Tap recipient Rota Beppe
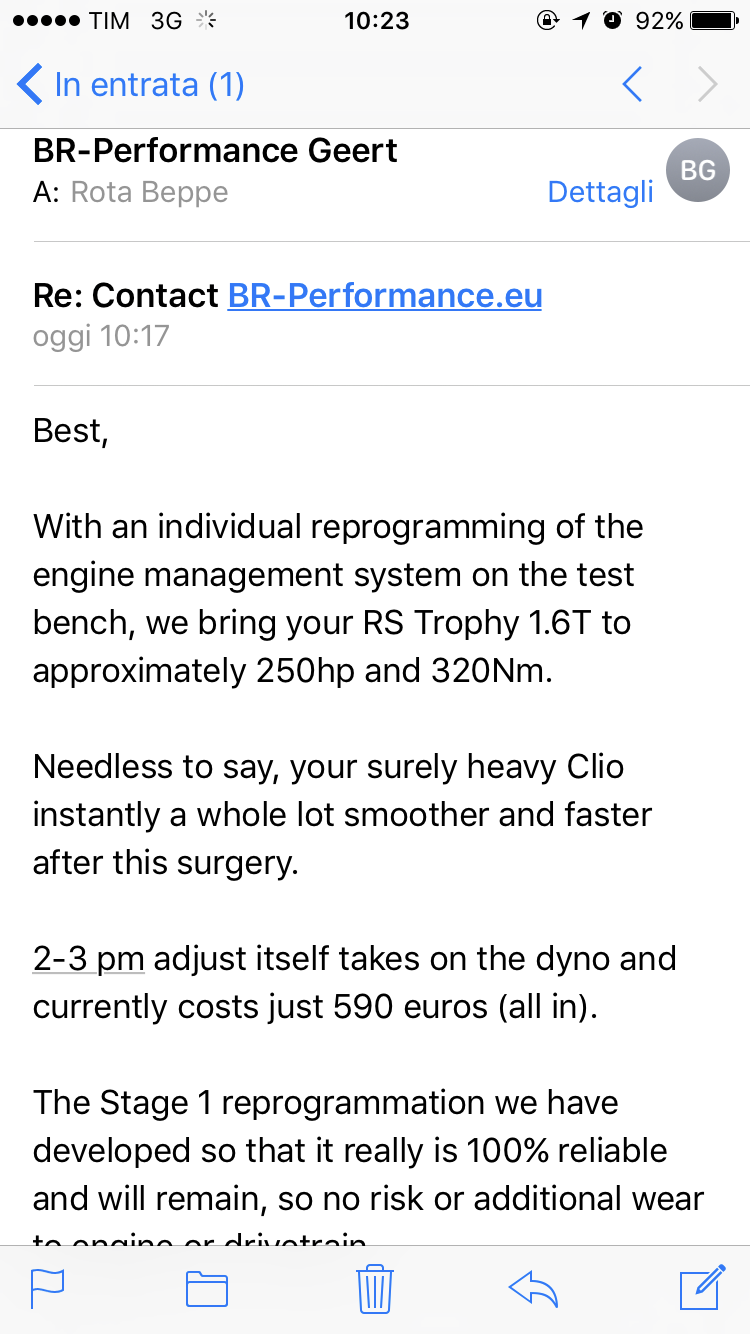 click(149, 192)
